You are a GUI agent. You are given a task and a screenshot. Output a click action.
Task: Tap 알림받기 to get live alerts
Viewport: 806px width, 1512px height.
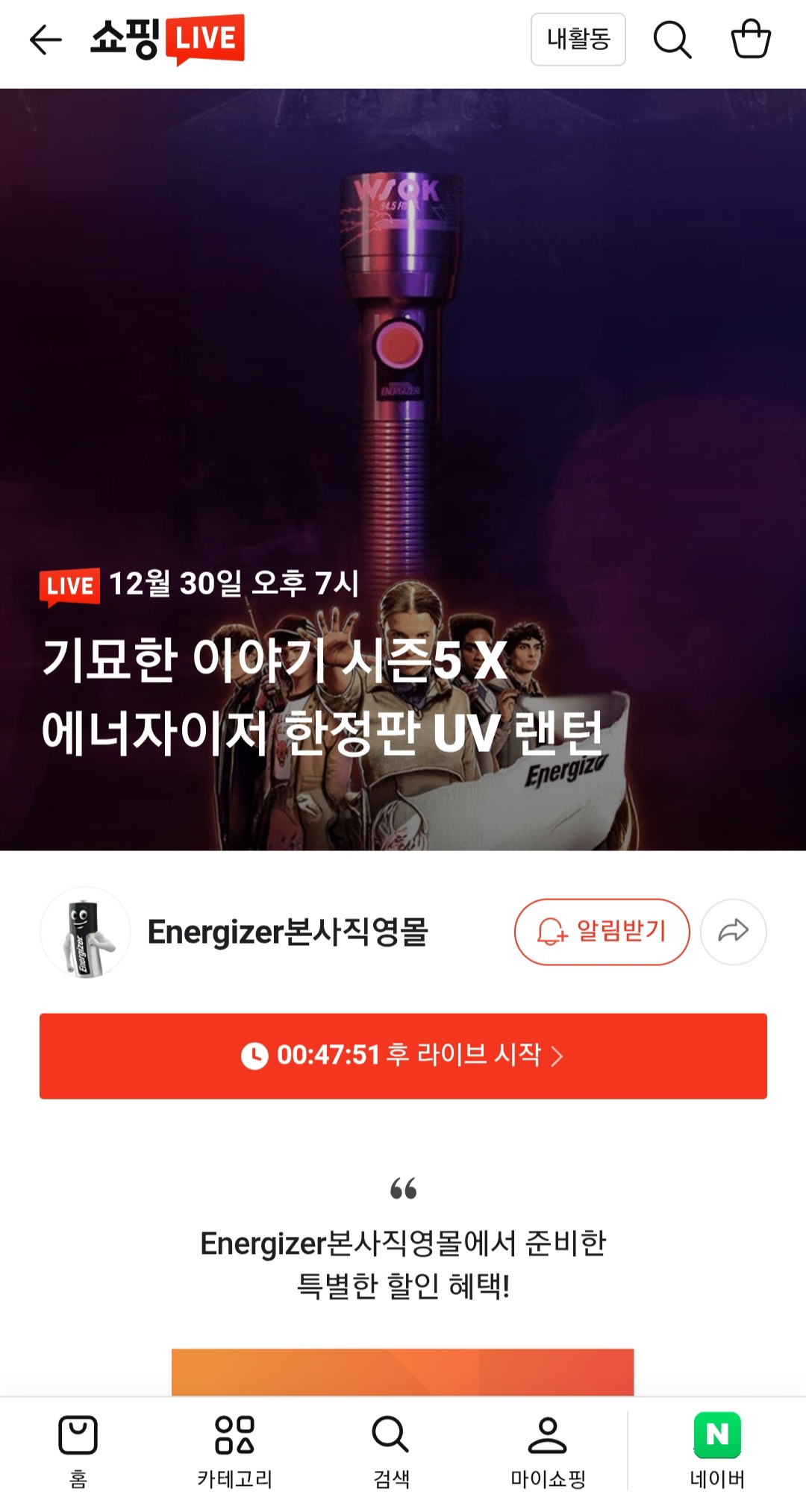pos(602,932)
